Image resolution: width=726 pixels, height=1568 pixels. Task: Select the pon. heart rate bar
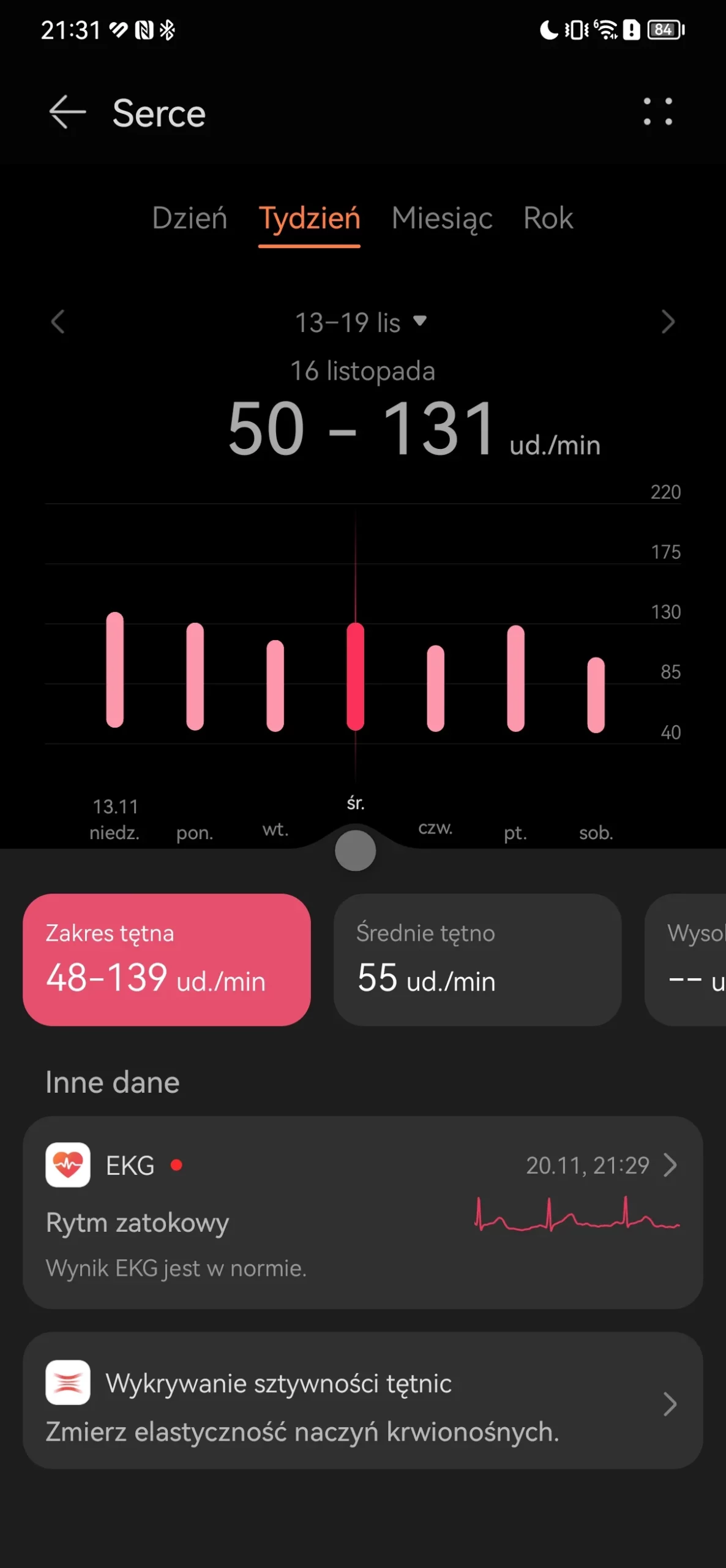[195, 676]
